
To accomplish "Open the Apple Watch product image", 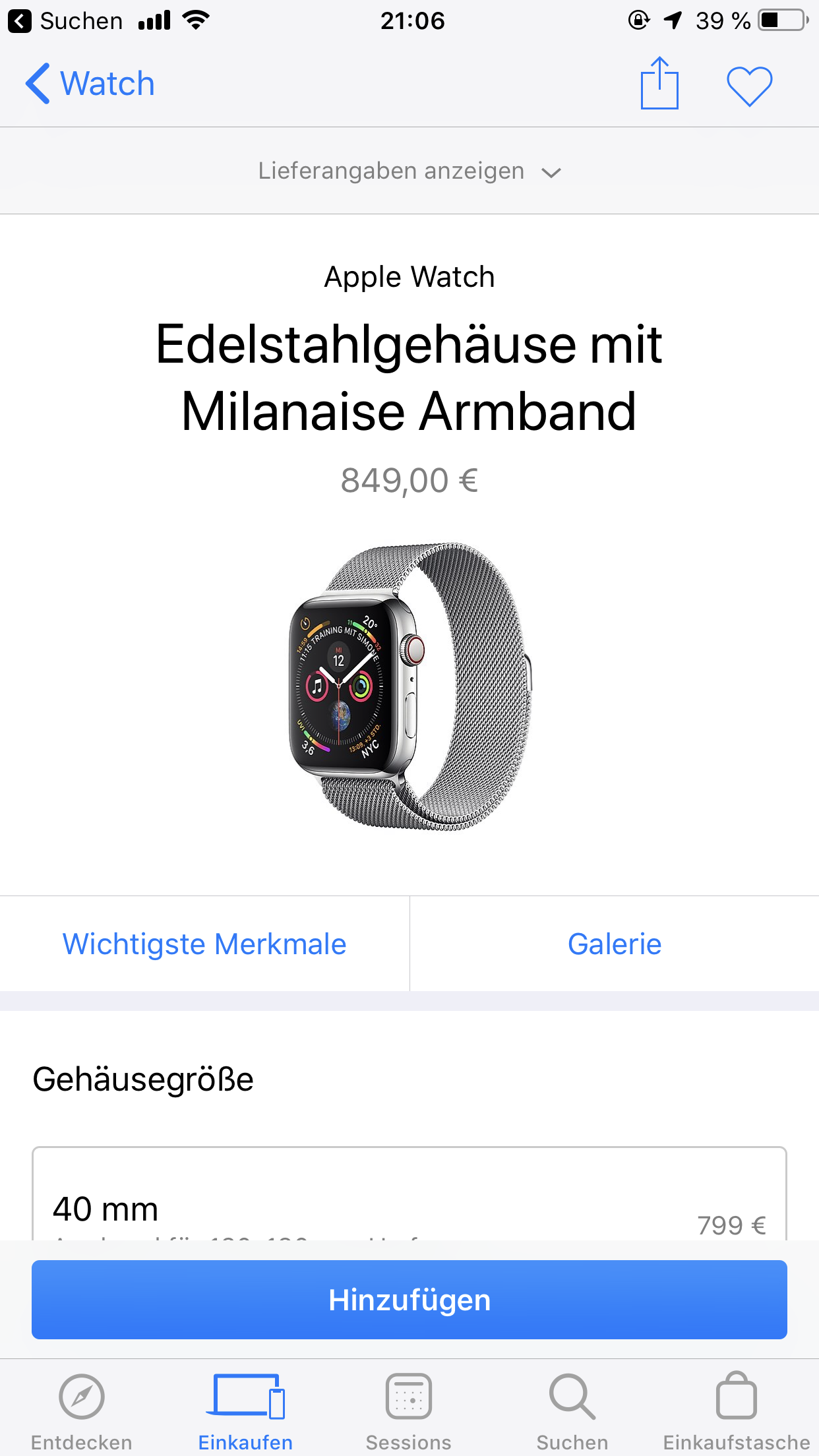I will 409,686.
